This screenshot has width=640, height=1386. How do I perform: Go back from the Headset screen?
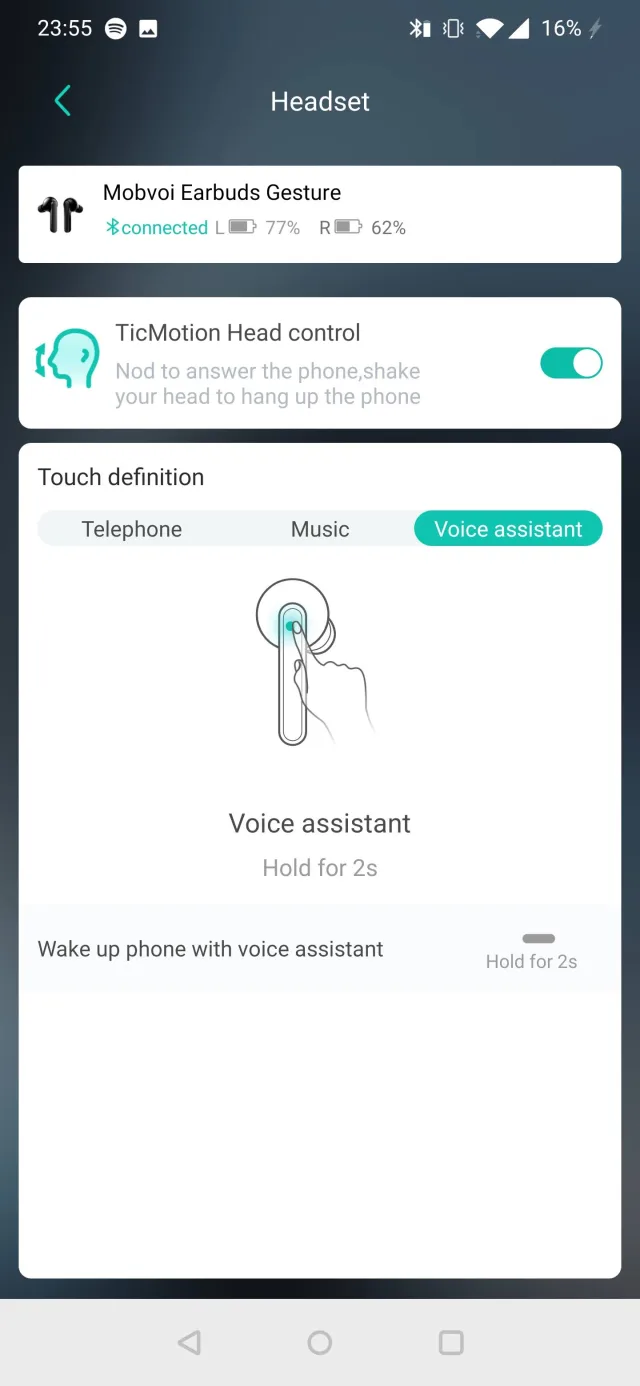63,101
